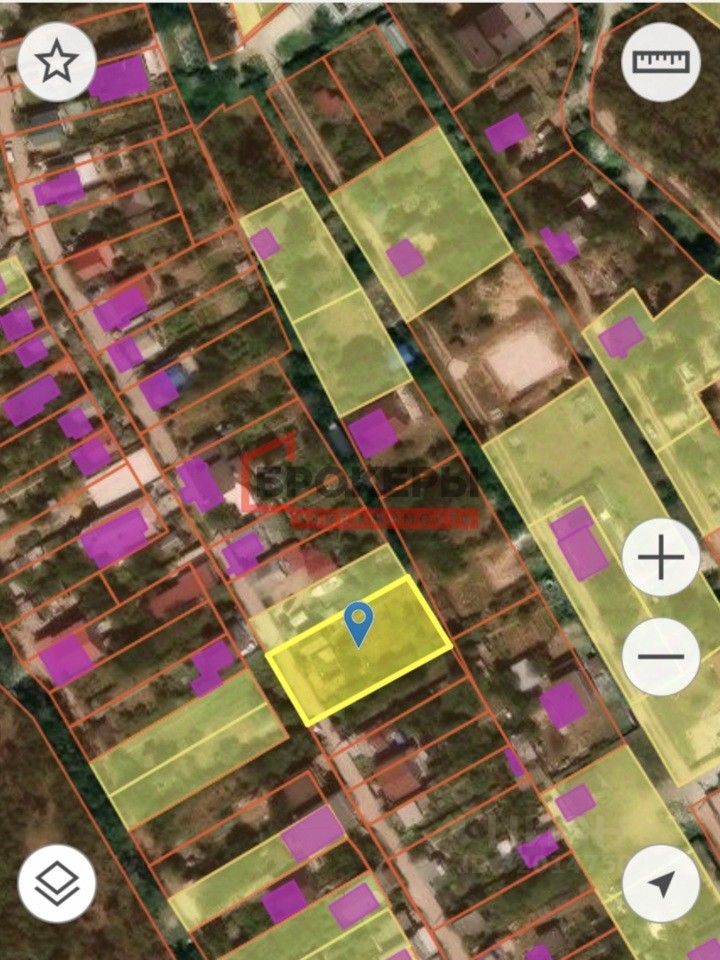Zoom in with the plus button
This screenshot has width=720, height=960.
(661, 558)
